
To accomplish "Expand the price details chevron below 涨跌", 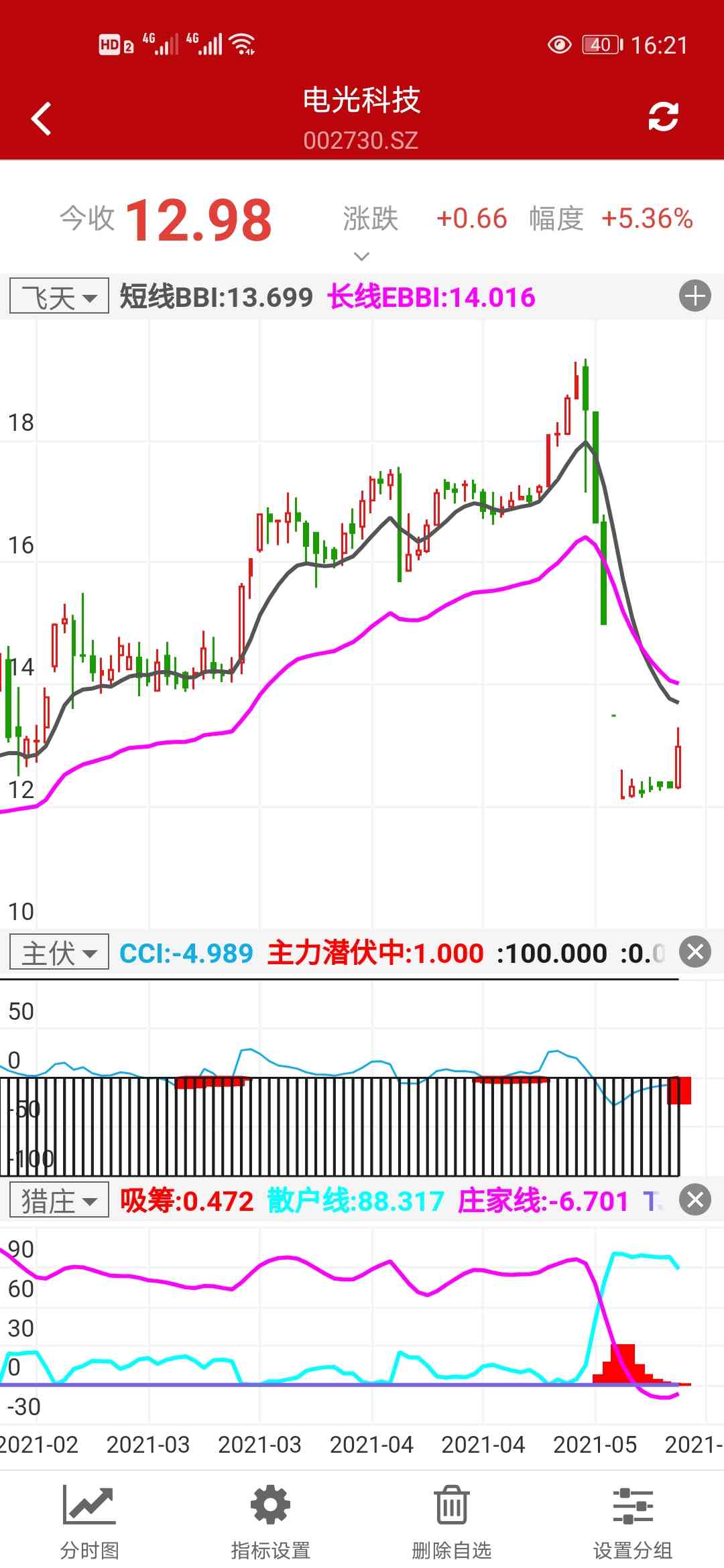I will (361, 257).
